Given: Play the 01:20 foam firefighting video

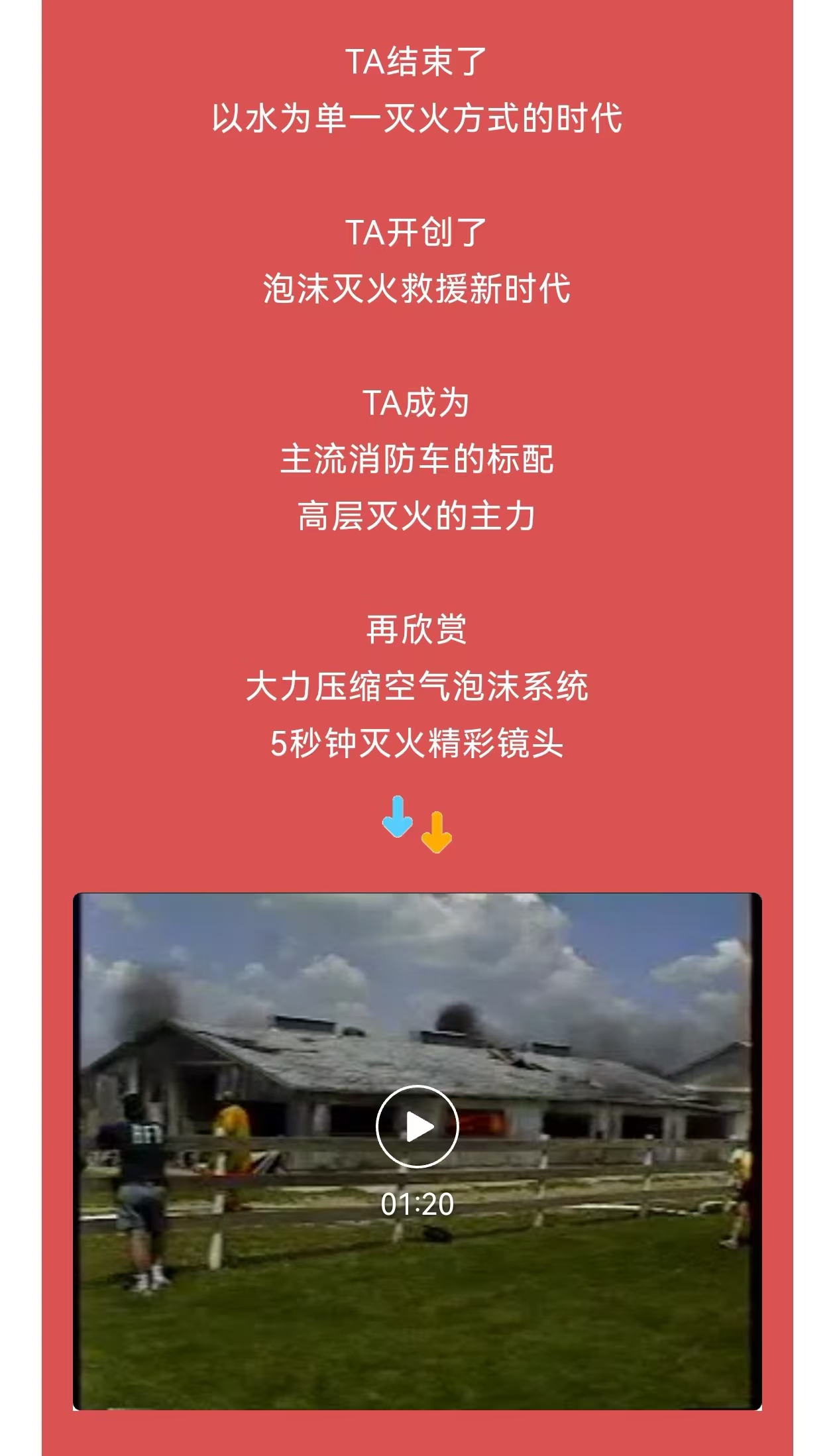Looking at the screenshot, I should pos(417,1126).
